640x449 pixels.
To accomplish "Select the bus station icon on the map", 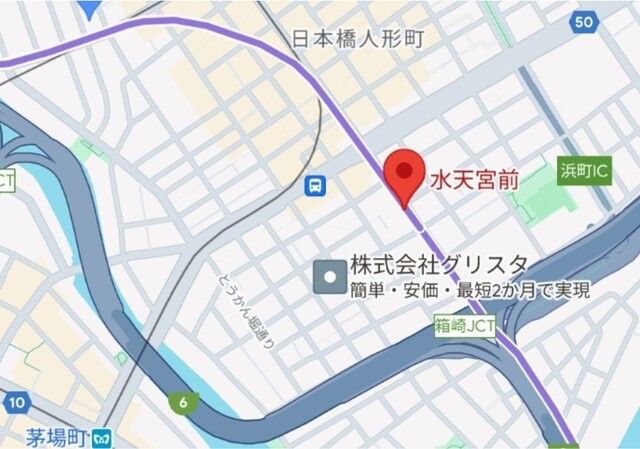I will pyautogui.click(x=316, y=185).
